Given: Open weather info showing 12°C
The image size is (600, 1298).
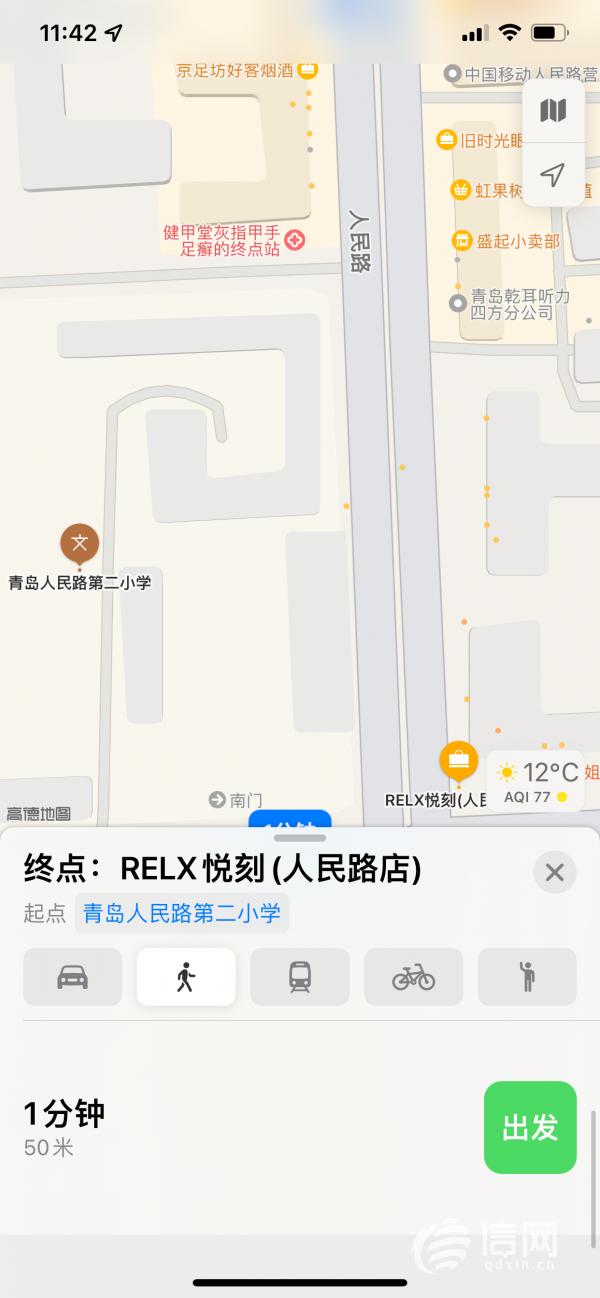Looking at the screenshot, I should [535, 781].
